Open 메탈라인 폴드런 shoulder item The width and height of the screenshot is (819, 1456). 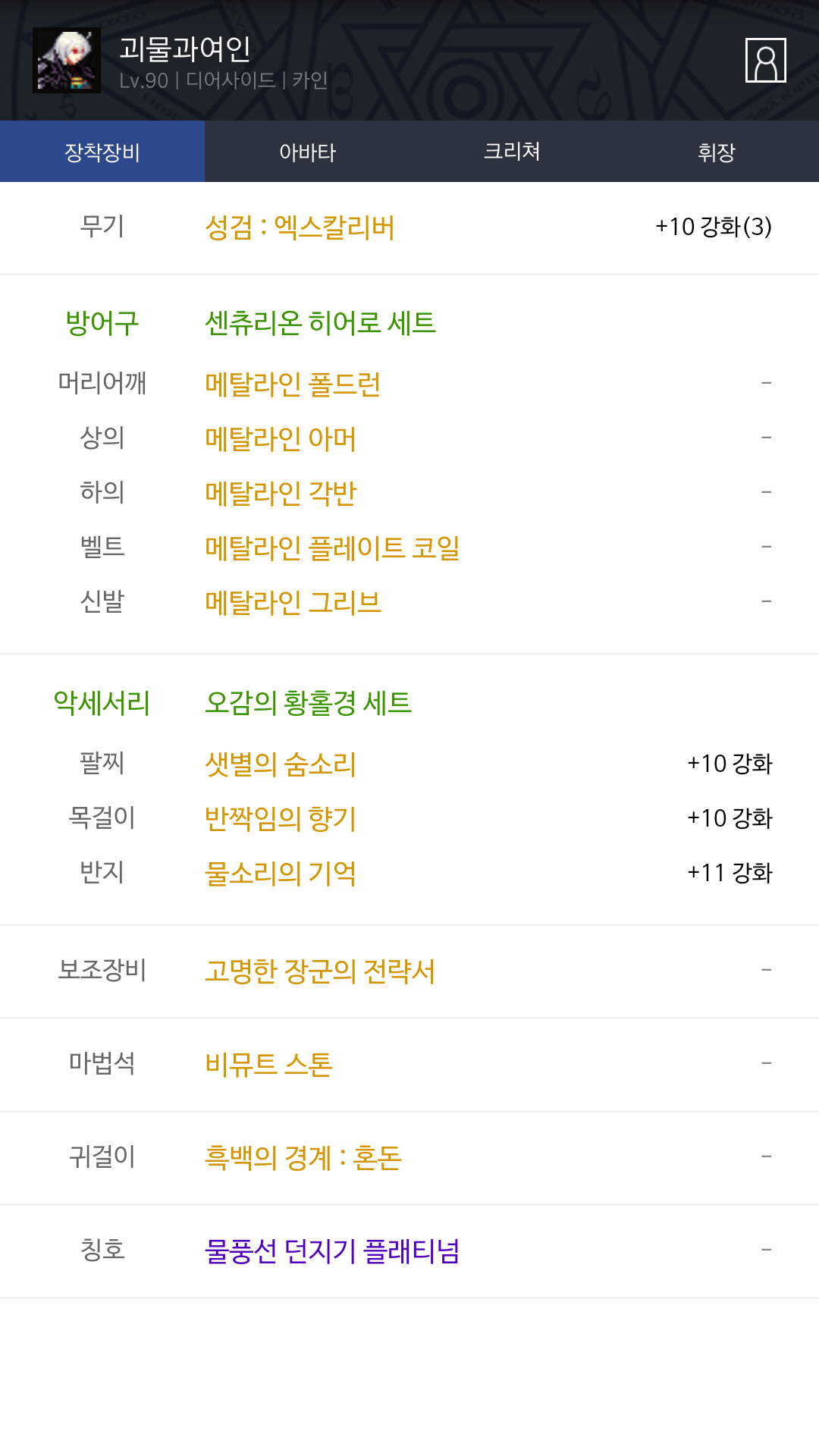click(293, 384)
